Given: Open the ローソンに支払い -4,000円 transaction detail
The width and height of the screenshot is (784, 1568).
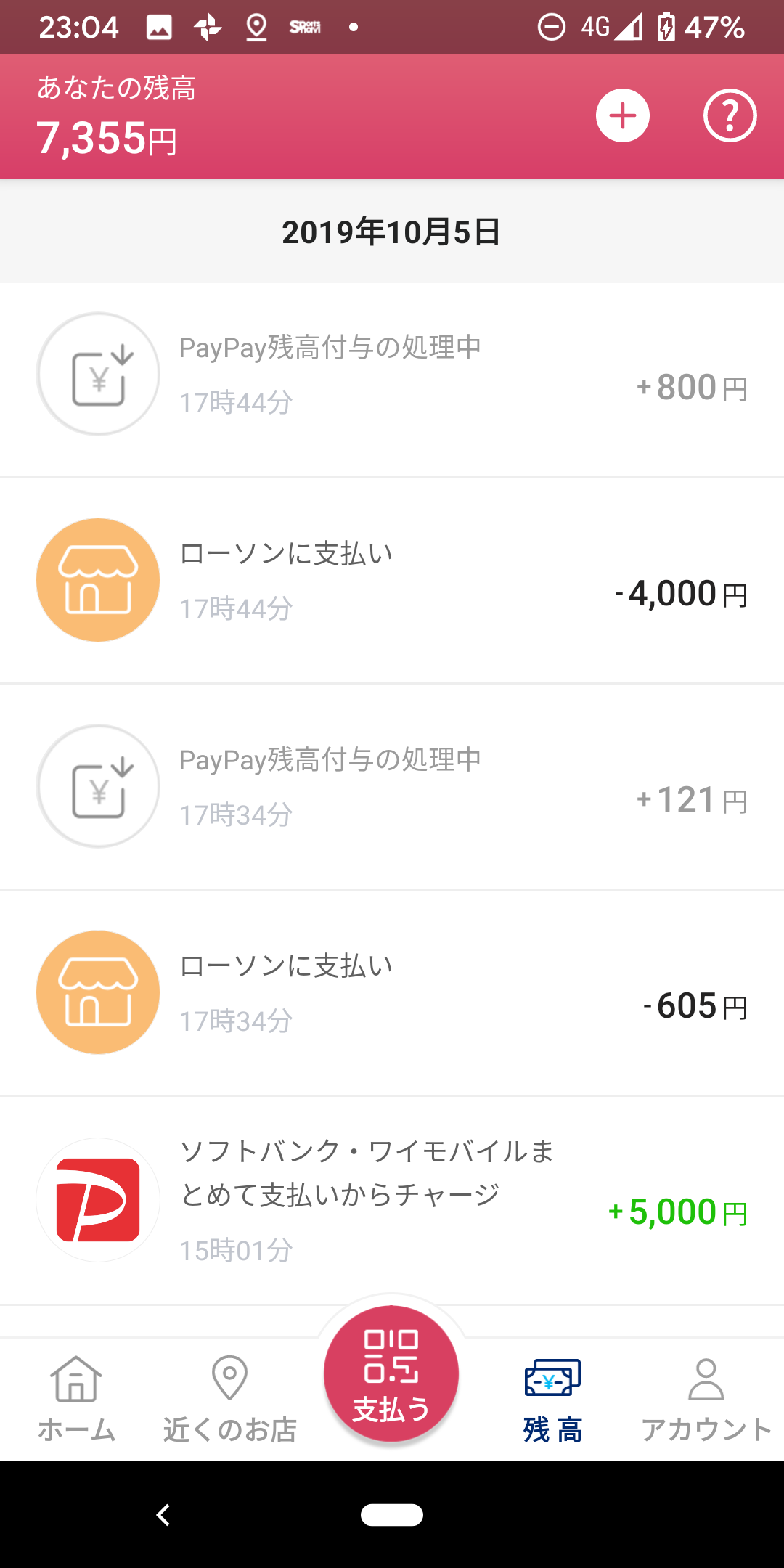Looking at the screenshot, I should [392, 579].
